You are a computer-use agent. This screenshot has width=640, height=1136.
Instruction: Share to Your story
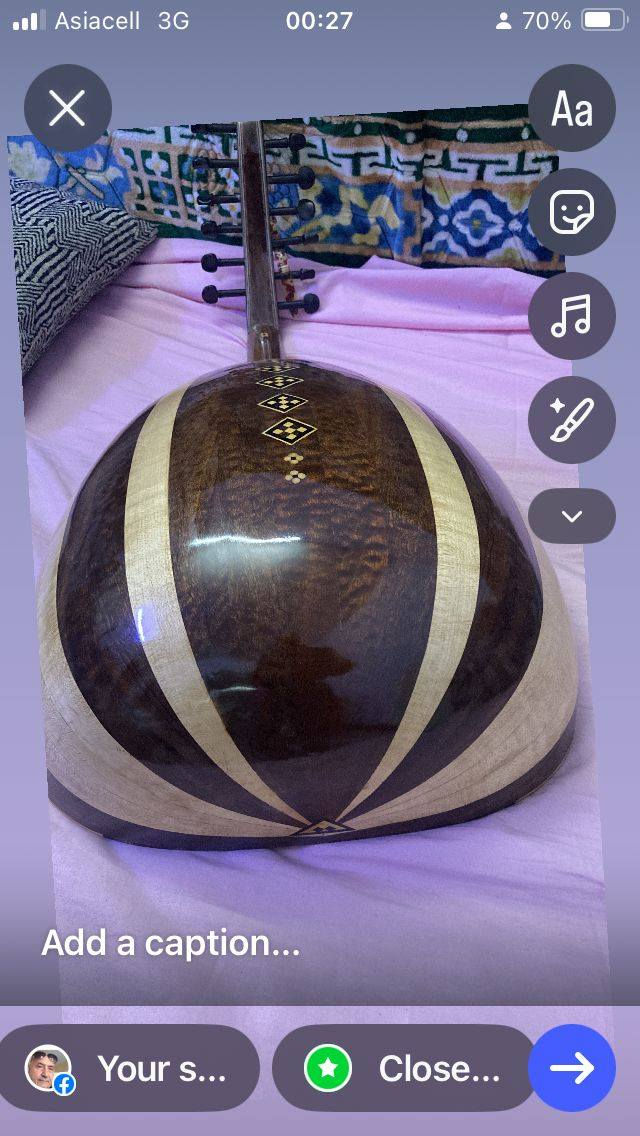(x=128, y=1069)
